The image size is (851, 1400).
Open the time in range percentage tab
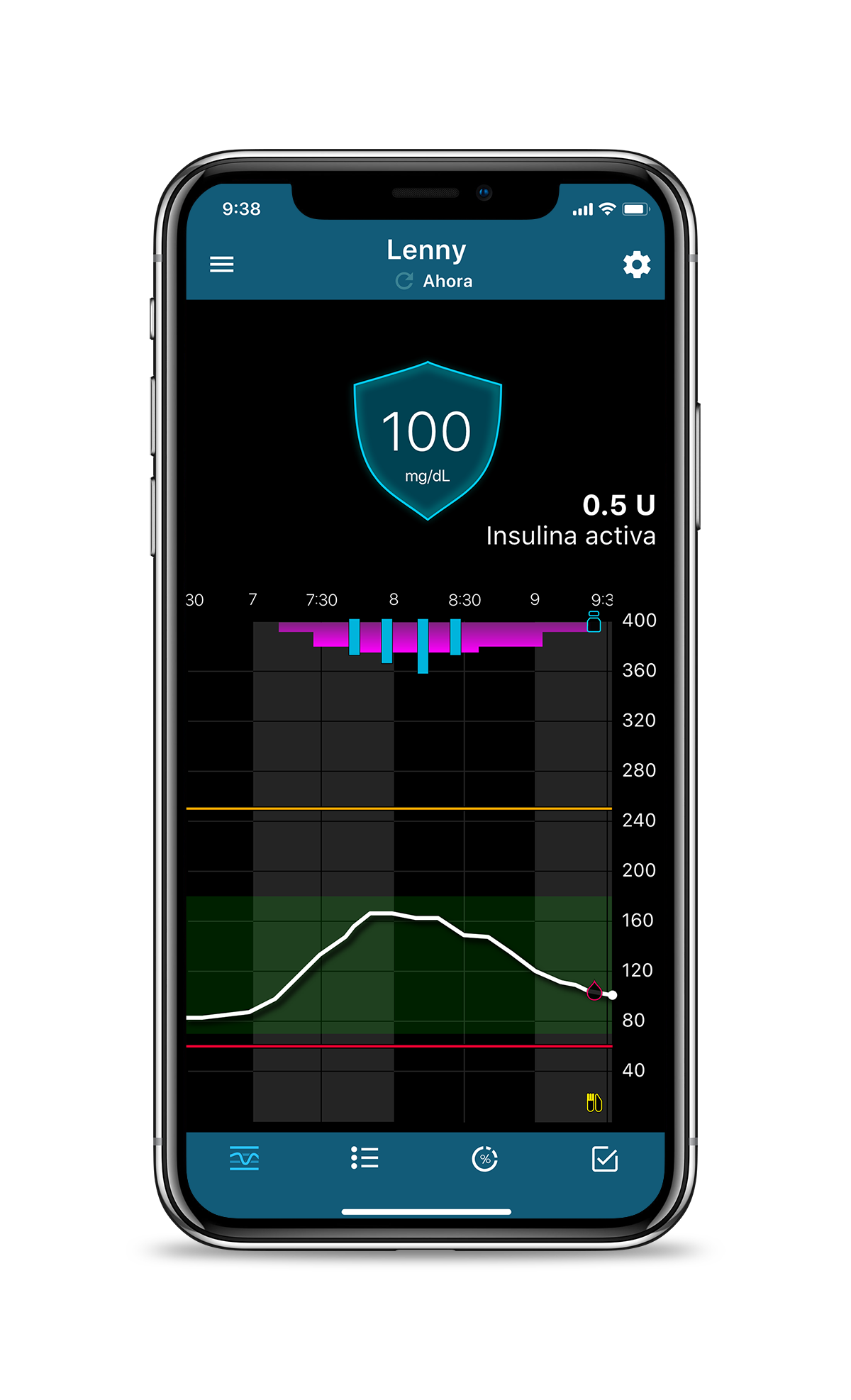[x=485, y=1159]
